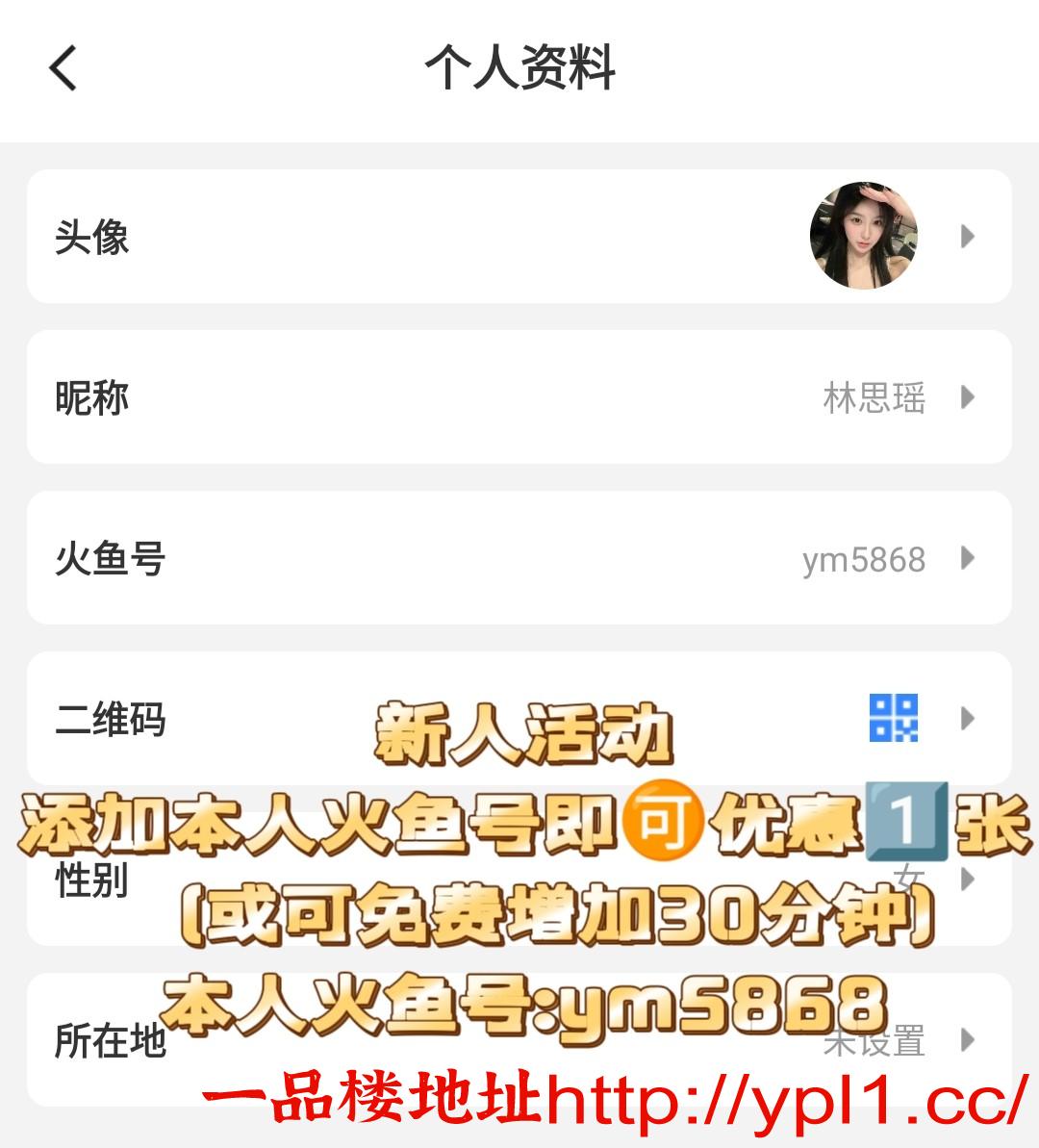The height and width of the screenshot is (1148, 1039).
Task: Tap the 火鱼号 value ym5868
Action: [x=862, y=559]
